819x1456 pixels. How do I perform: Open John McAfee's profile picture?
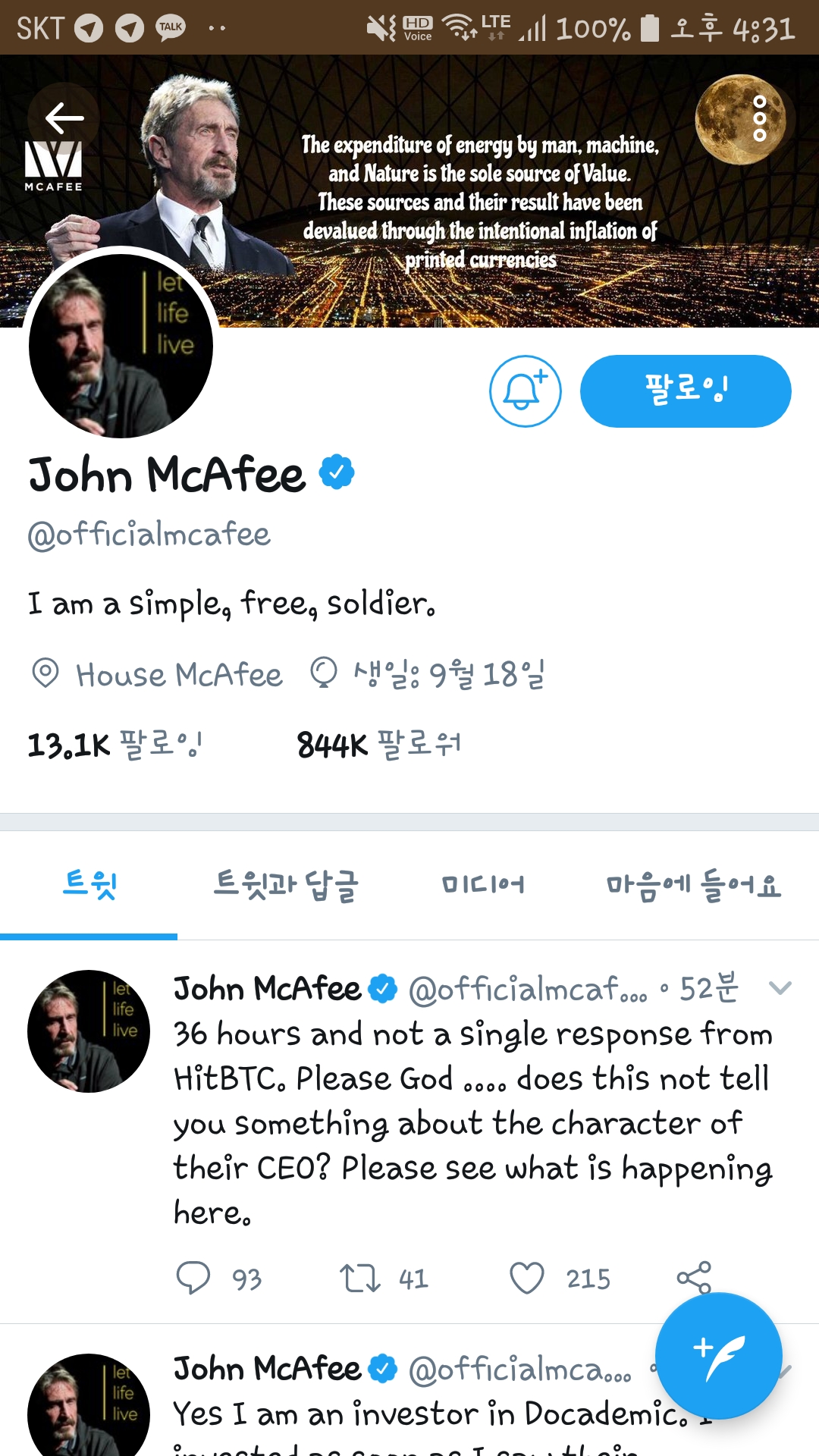coord(121,346)
